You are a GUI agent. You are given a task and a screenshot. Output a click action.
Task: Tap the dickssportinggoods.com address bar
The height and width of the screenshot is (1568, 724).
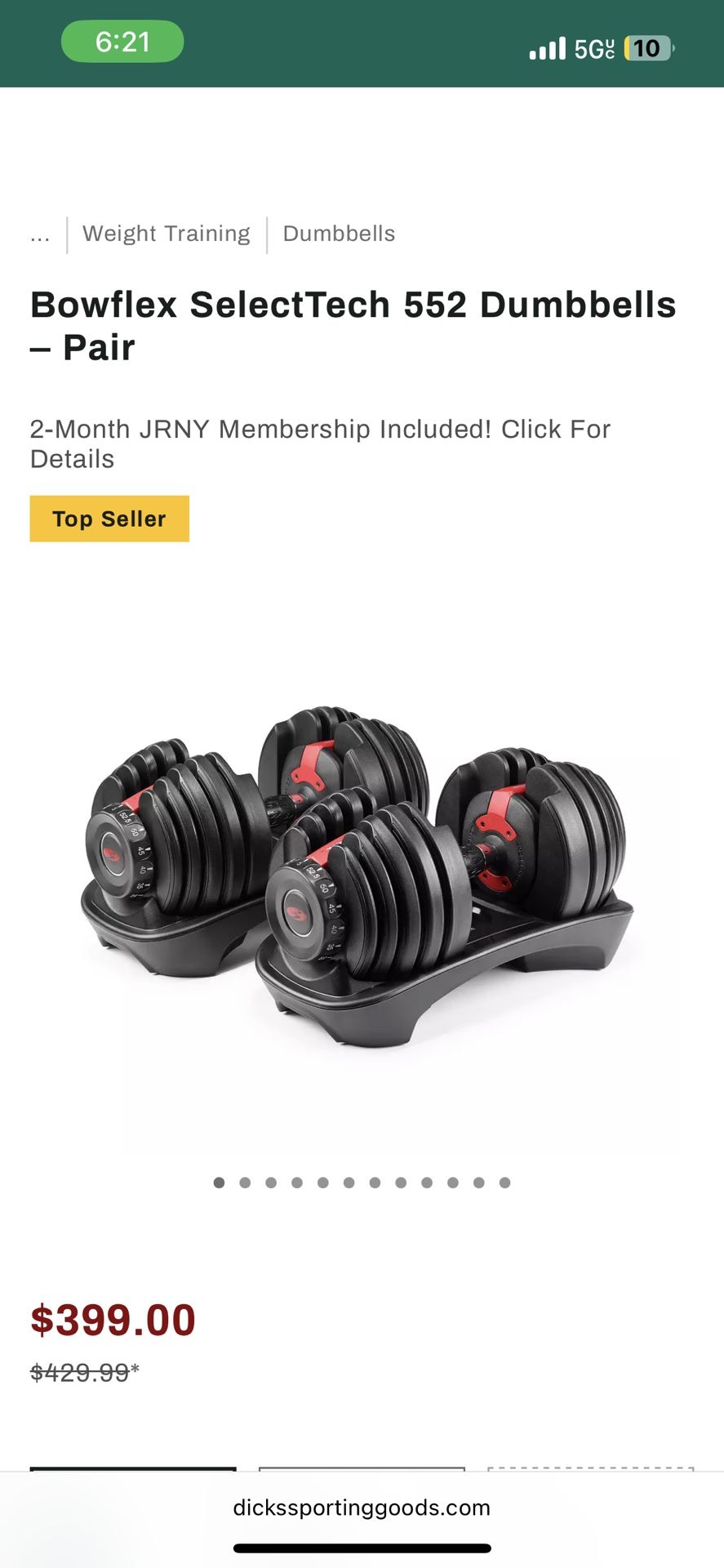pos(362,1507)
